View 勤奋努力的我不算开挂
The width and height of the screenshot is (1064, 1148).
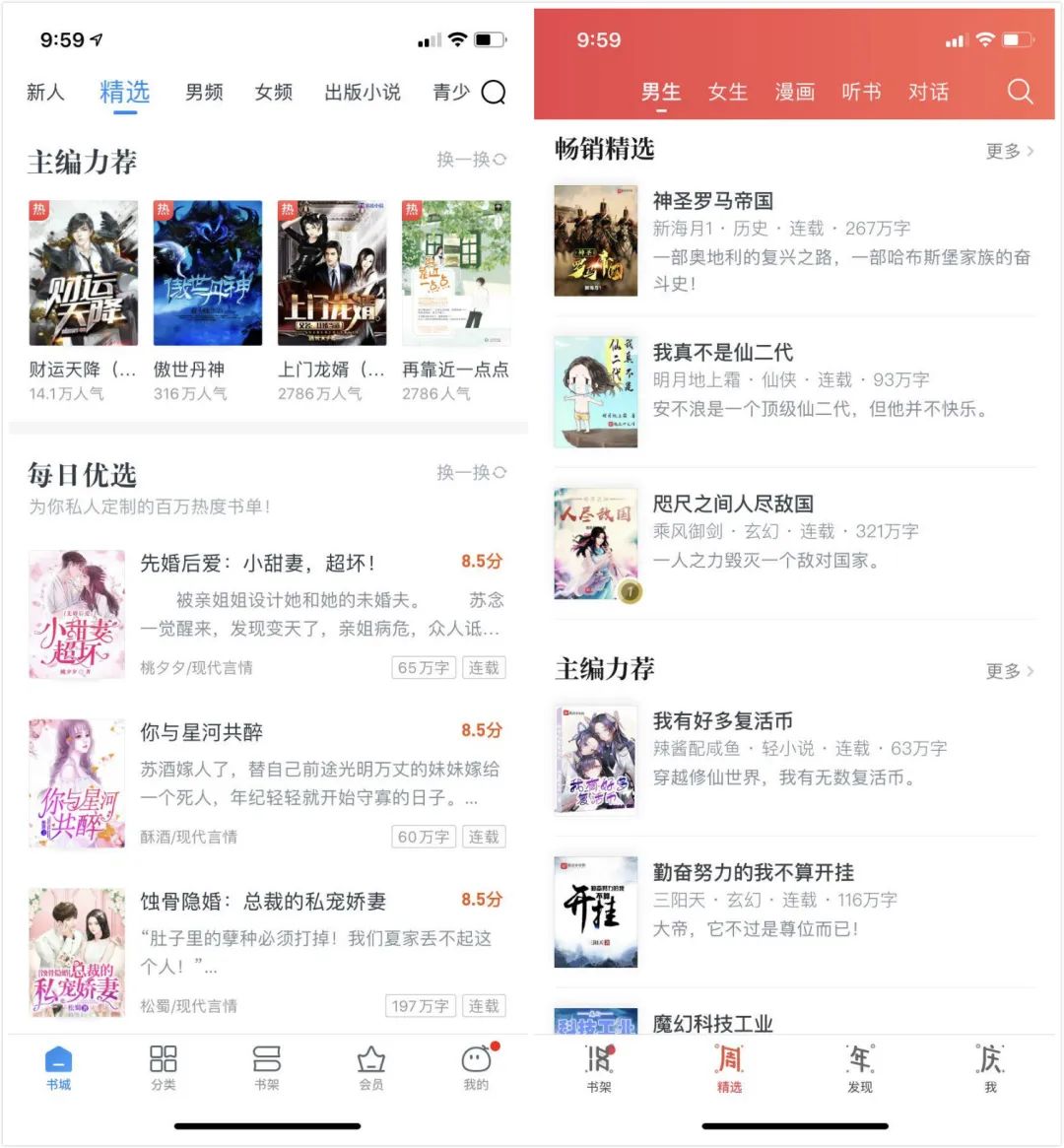point(754,872)
